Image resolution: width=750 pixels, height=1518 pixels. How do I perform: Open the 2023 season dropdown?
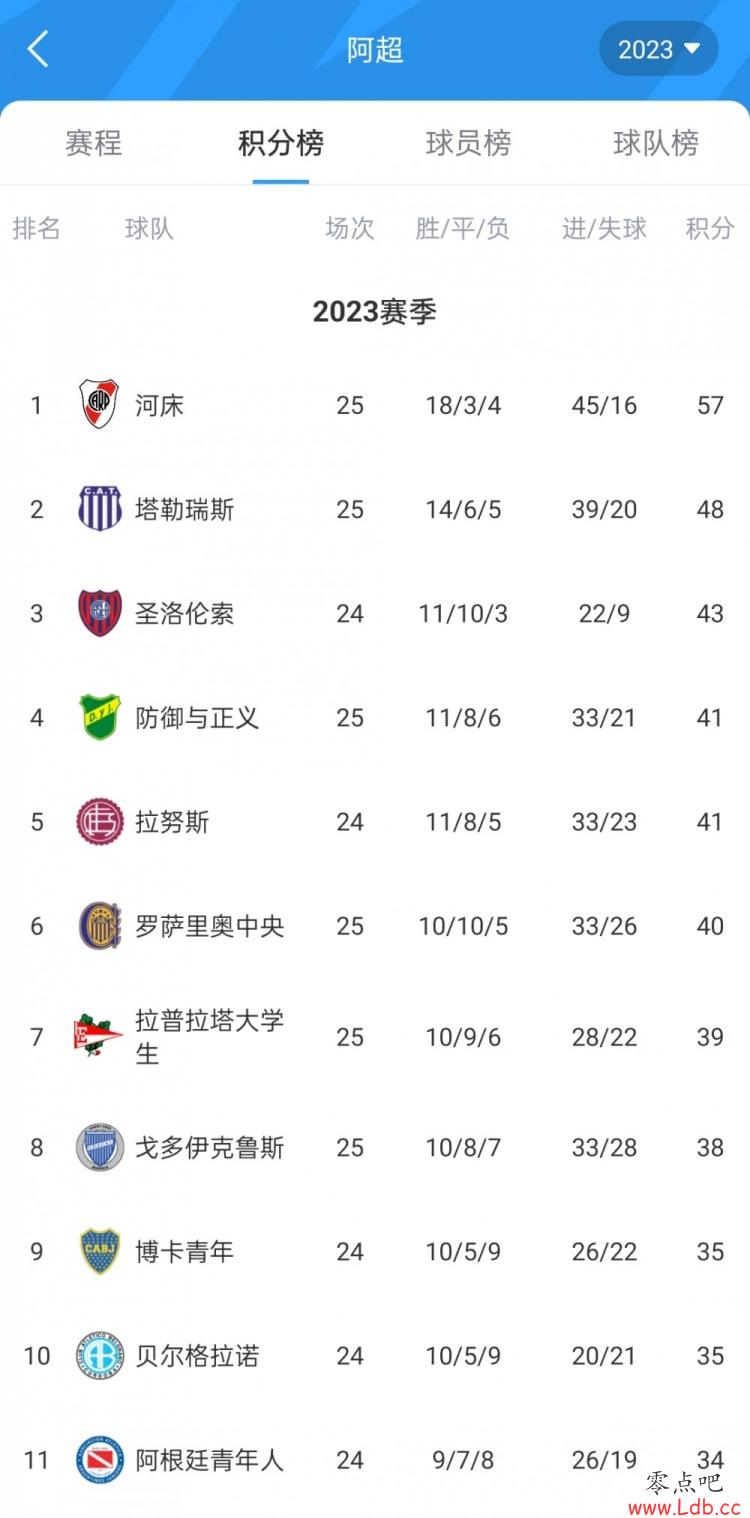(658, 49)
